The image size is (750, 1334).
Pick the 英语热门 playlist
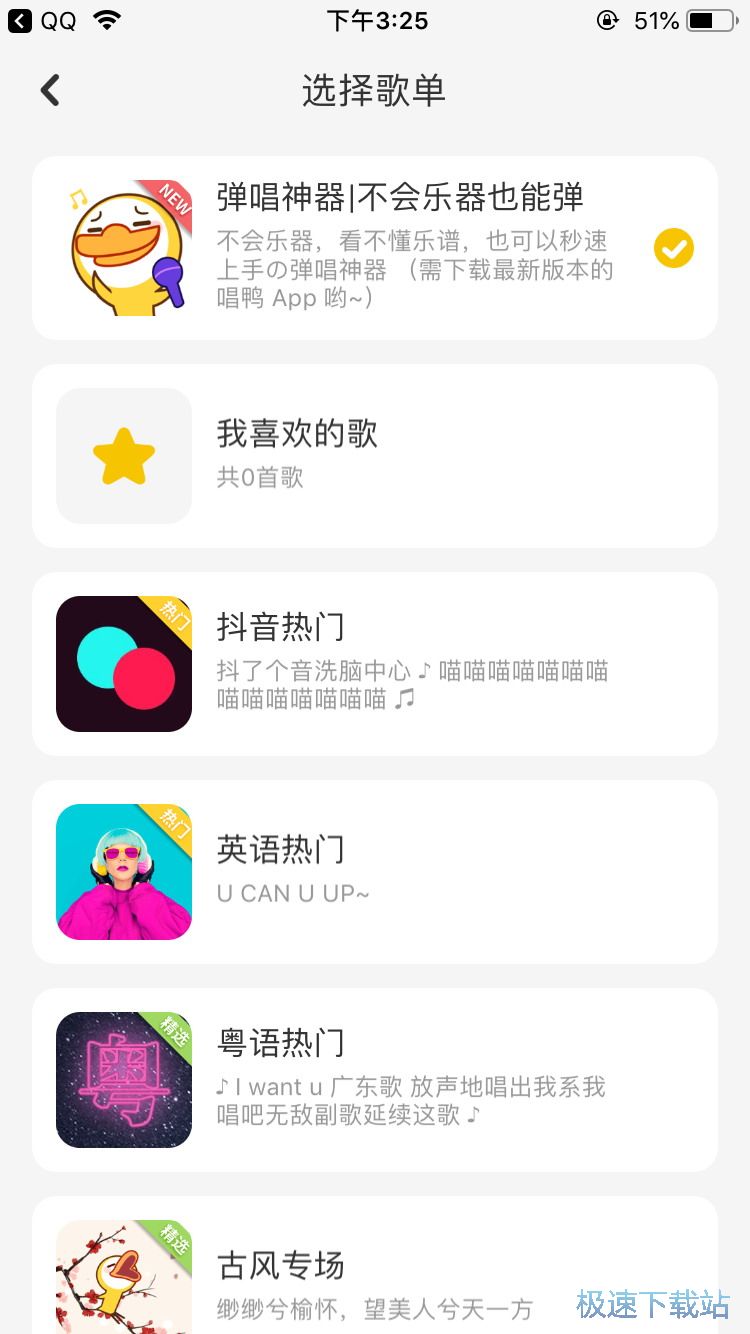[x=374, y=872]
